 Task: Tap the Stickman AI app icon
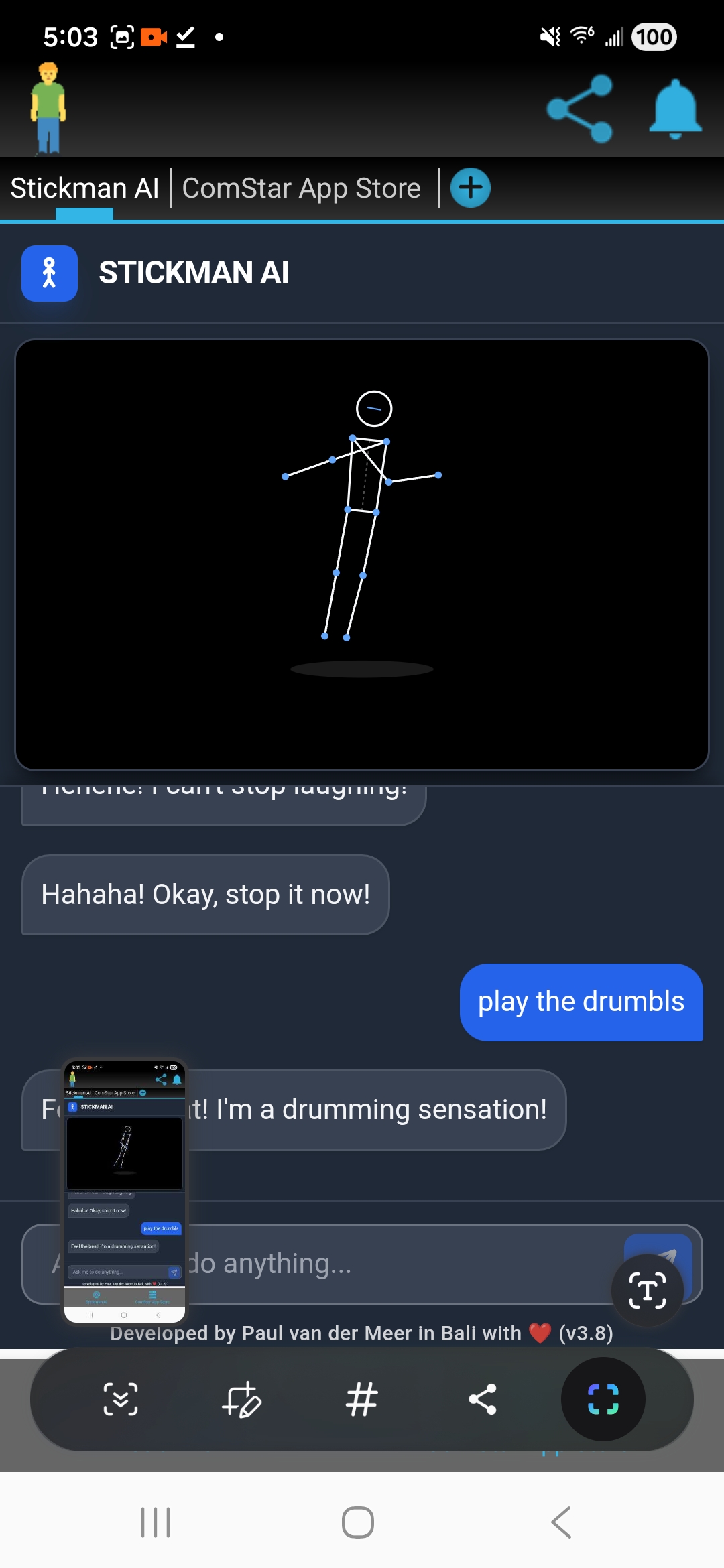pyautogui.click(x=49, y=273)
